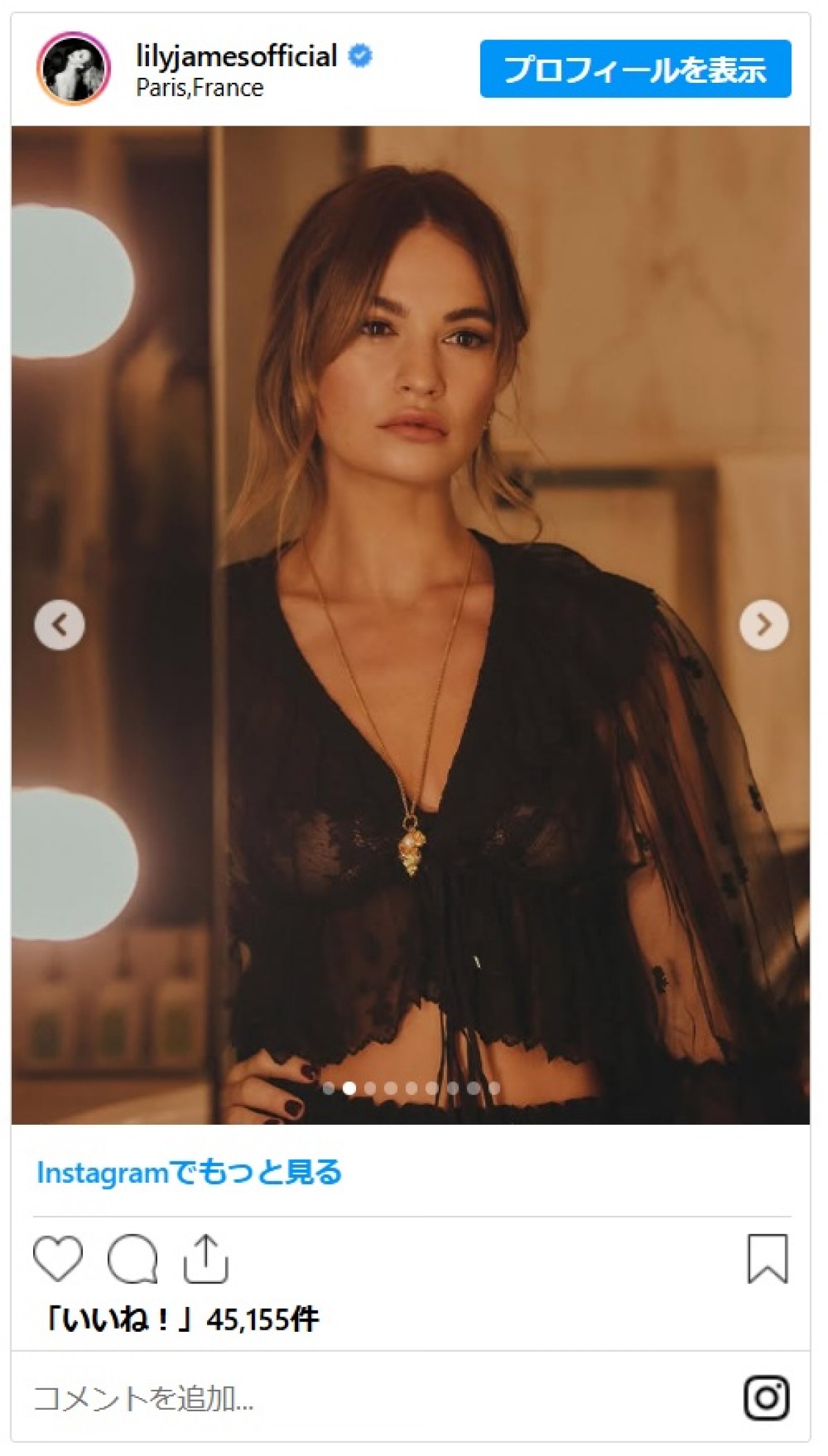Bookmark this post
This screenshot has height=1456, width=828.
[x=767, y=1259]
